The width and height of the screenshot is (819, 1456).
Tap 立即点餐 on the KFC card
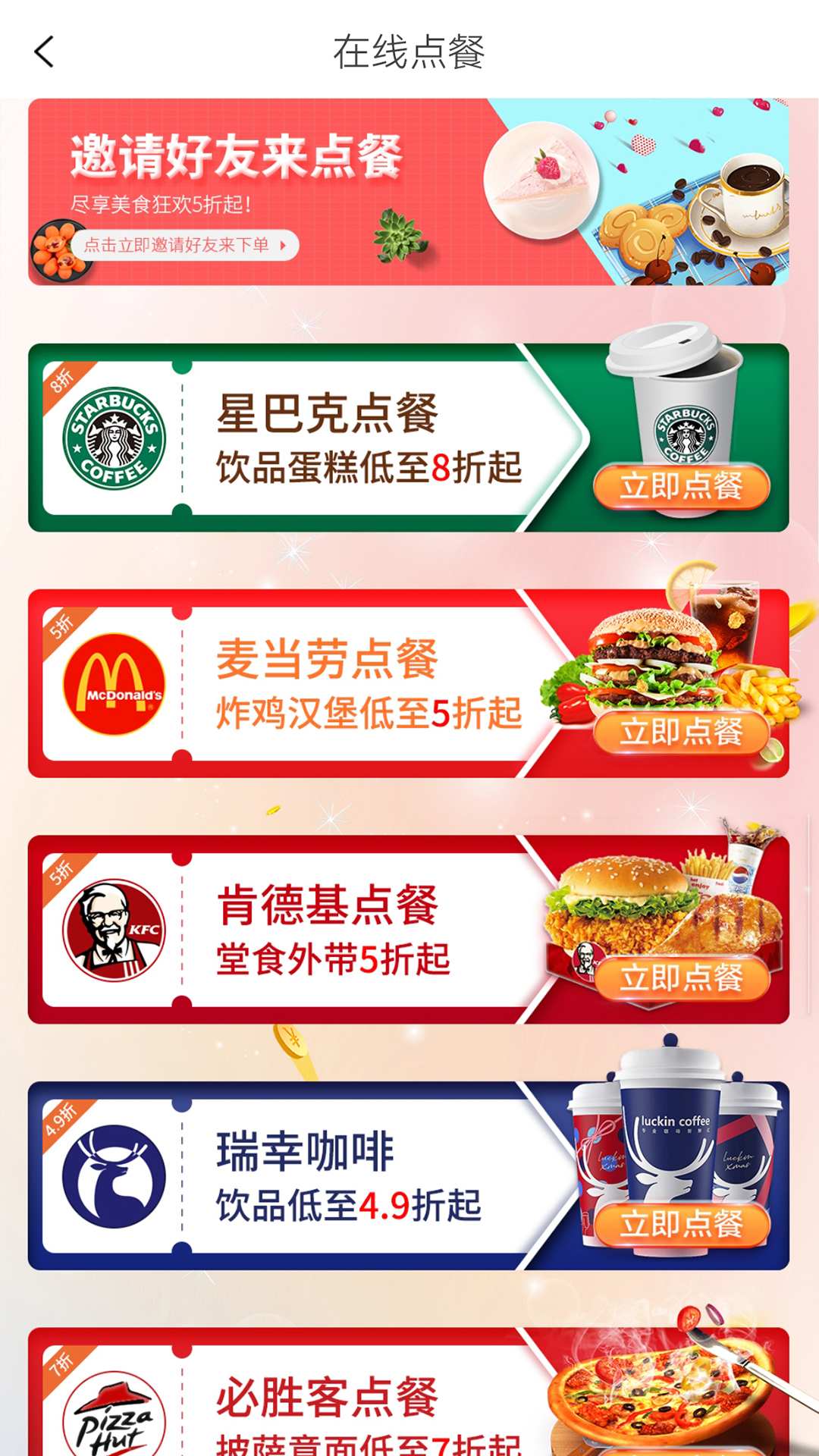point(681,977)
